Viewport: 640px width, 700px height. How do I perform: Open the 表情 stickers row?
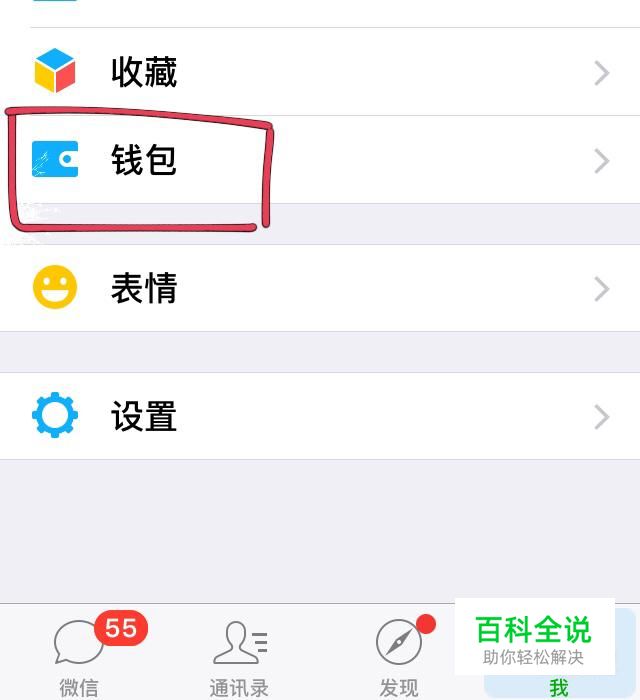320,289
